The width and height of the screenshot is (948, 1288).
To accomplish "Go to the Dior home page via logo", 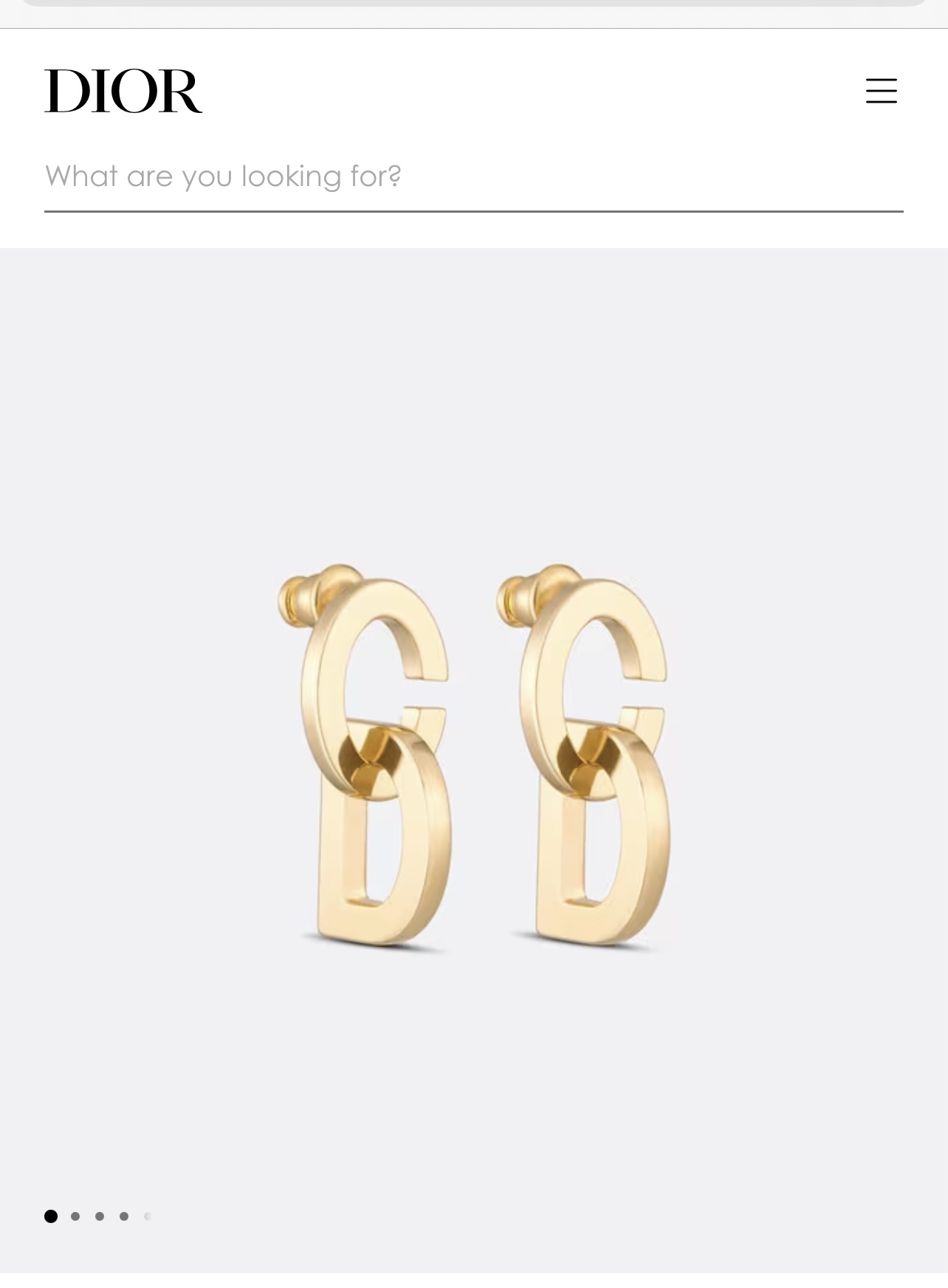I will pyautogui.click(x=123, y=91).
